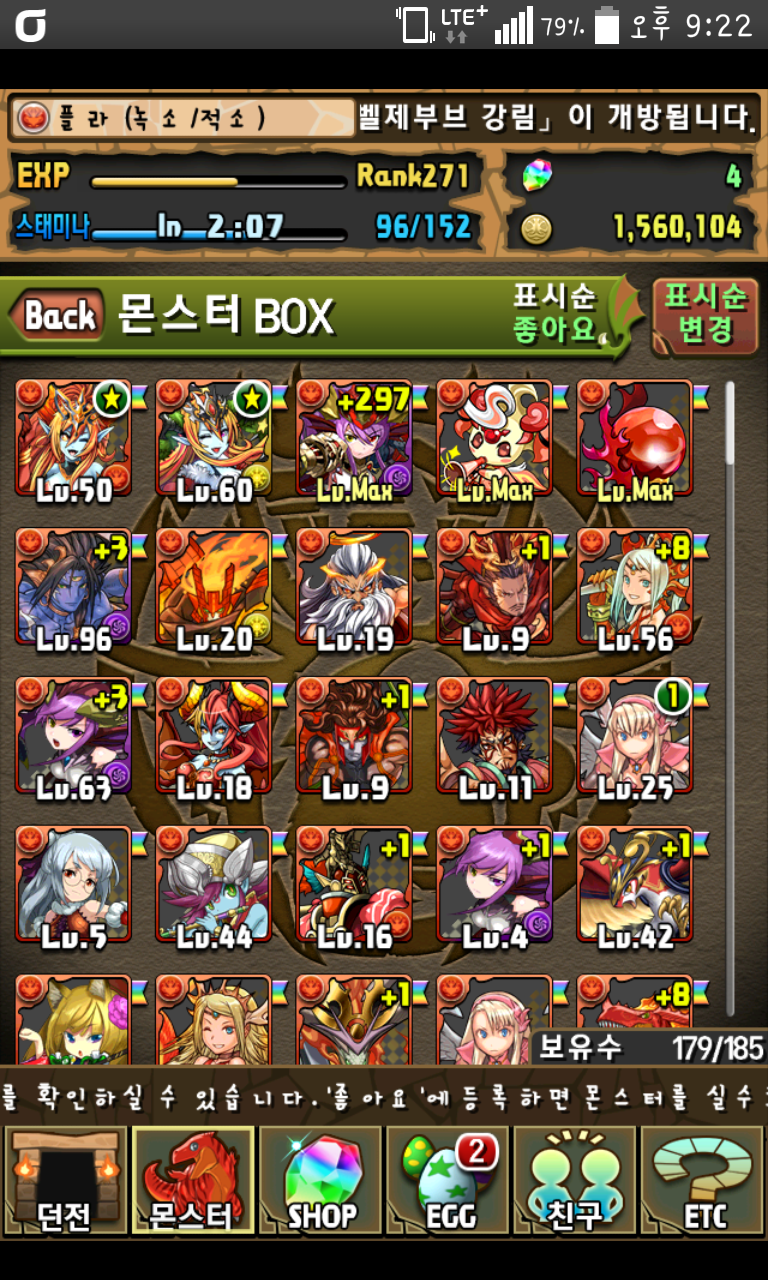This screenshot has width=768, height=1280.
Task: Select the Lv.44 horned helmet monster
Action: [x=213, y=885]
